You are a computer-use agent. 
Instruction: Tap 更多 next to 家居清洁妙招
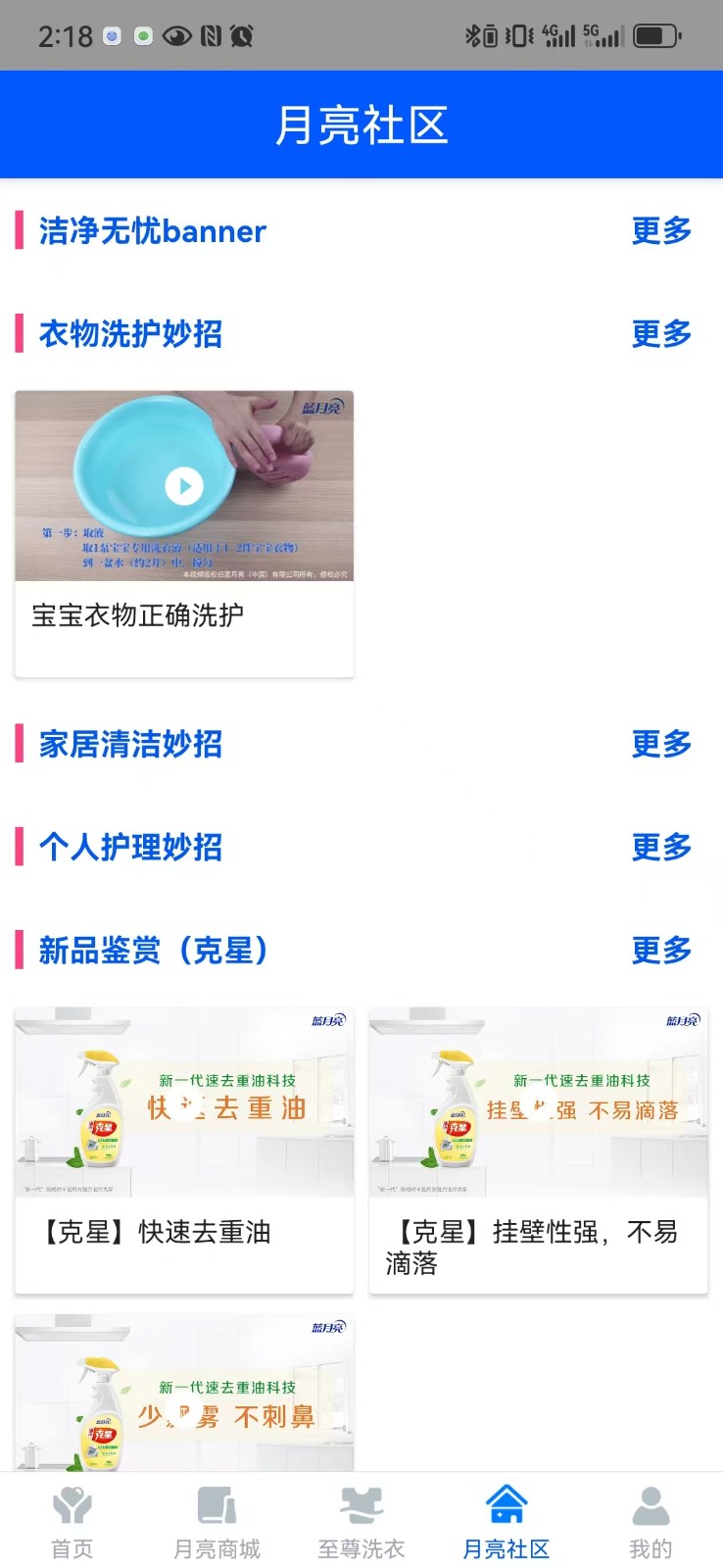660,745
